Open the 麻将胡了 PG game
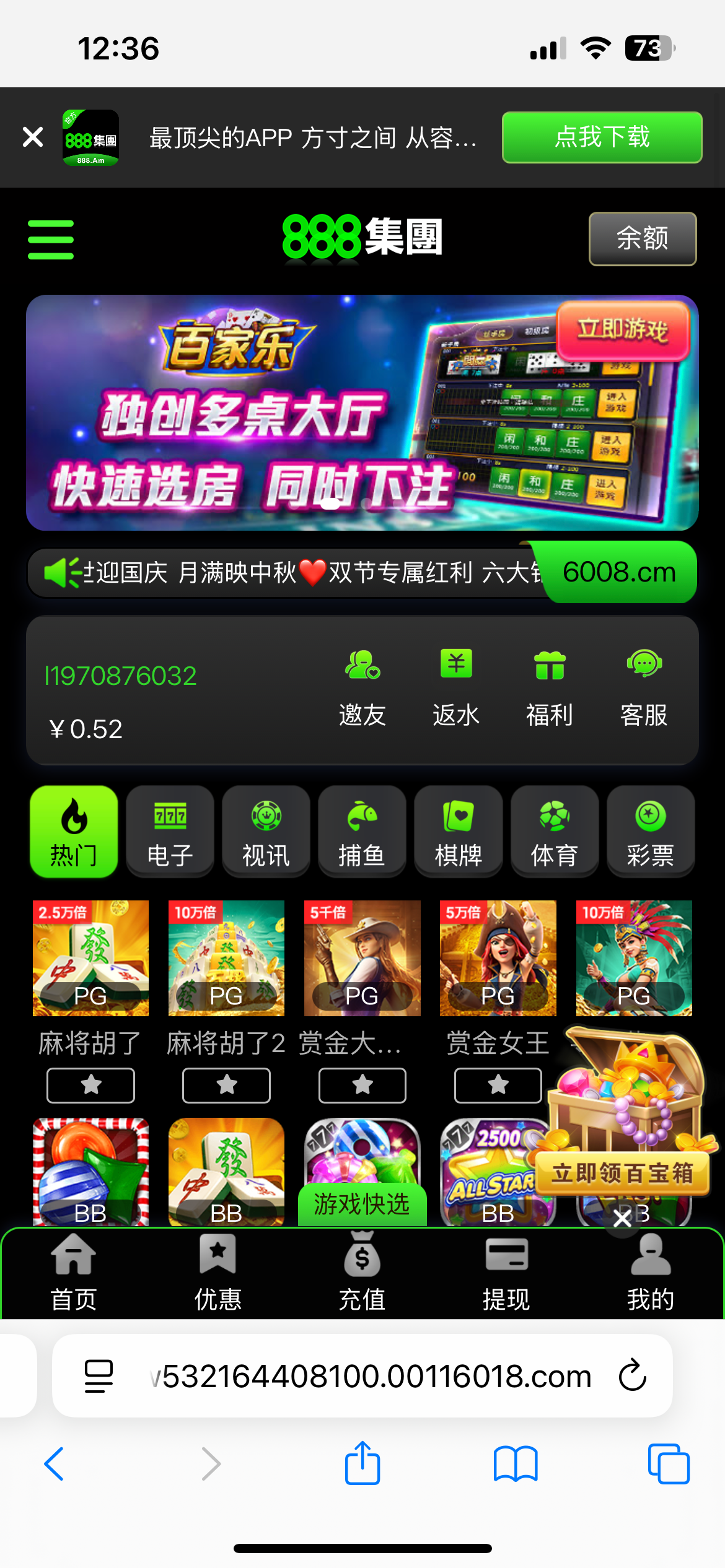 point(90,958)
